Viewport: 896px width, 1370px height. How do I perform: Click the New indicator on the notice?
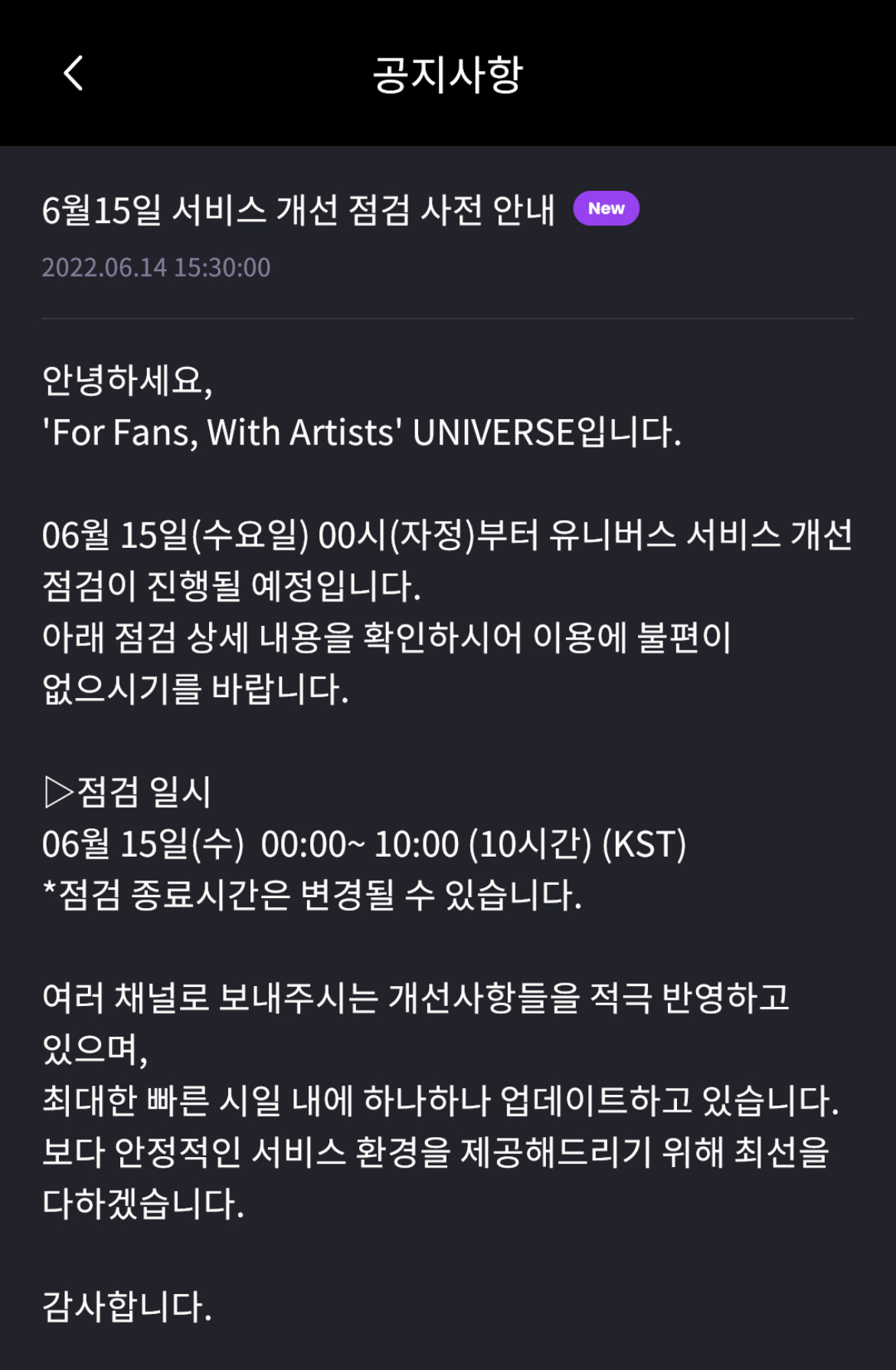[x=606, y=208]
